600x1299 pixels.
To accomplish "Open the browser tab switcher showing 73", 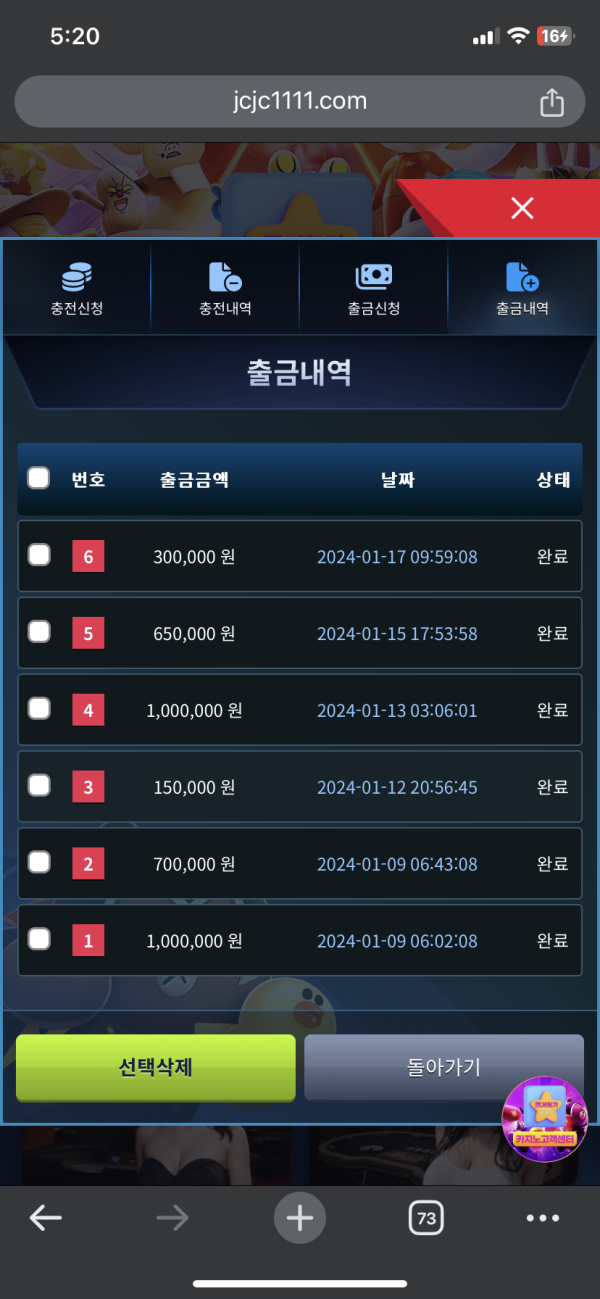I will (x=426, y=1217).
